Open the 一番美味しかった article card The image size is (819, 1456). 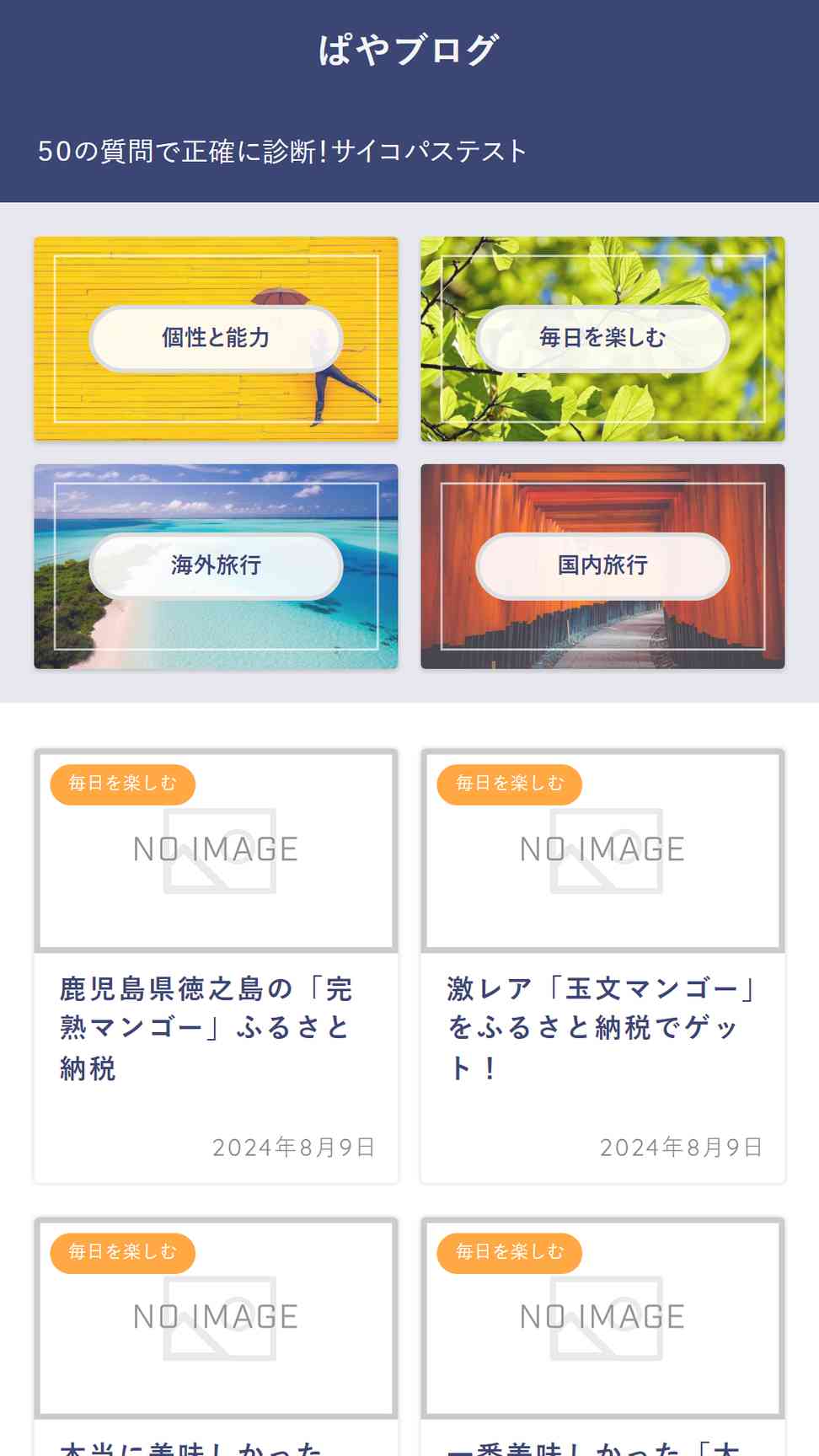click(602, 1331)
